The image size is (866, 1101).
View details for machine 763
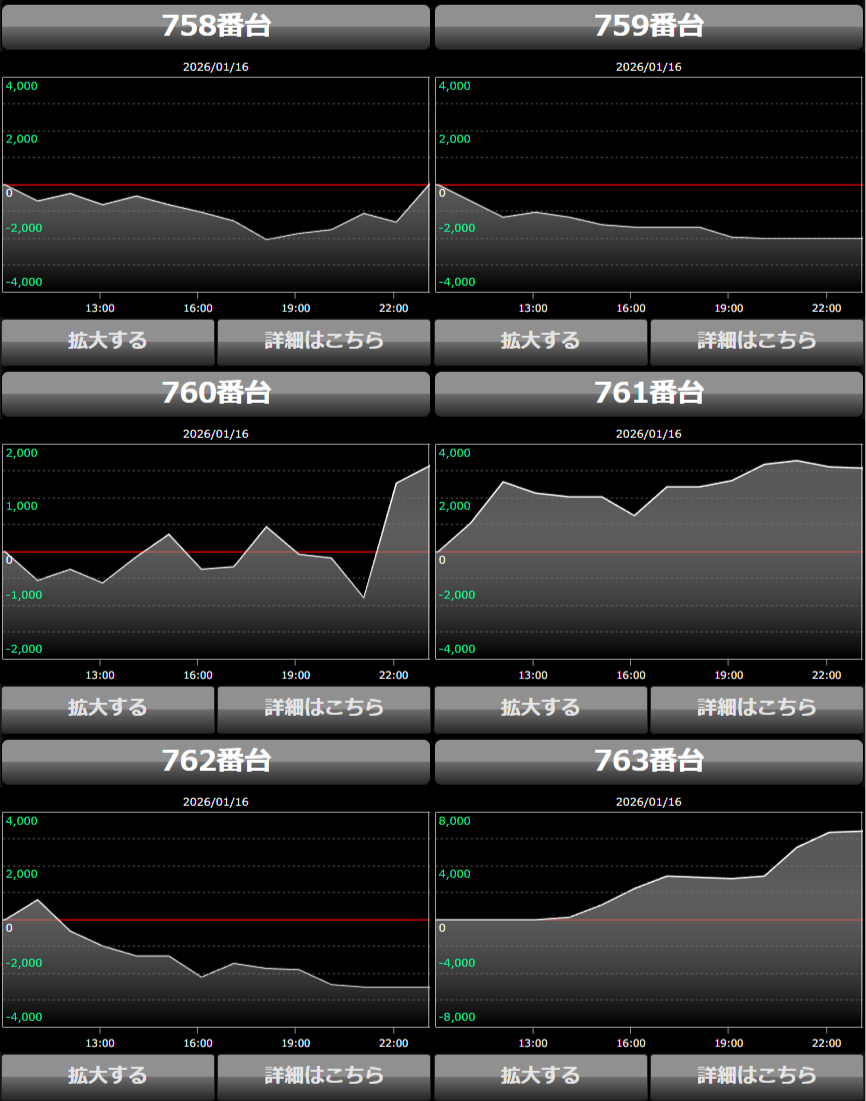click(x=757, y=1076)
